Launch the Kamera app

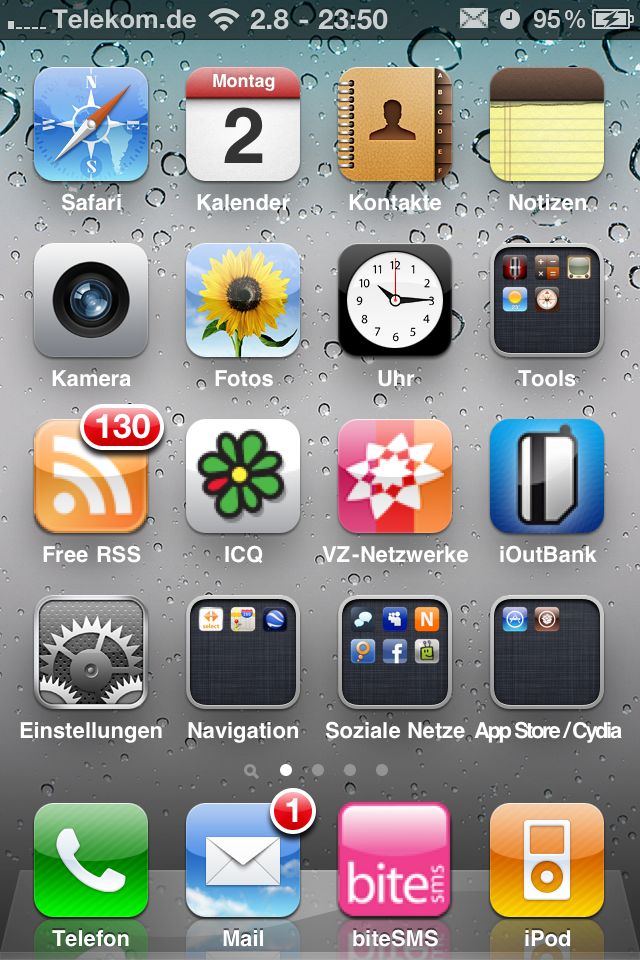pyautogui.click(x=91, y=300)
